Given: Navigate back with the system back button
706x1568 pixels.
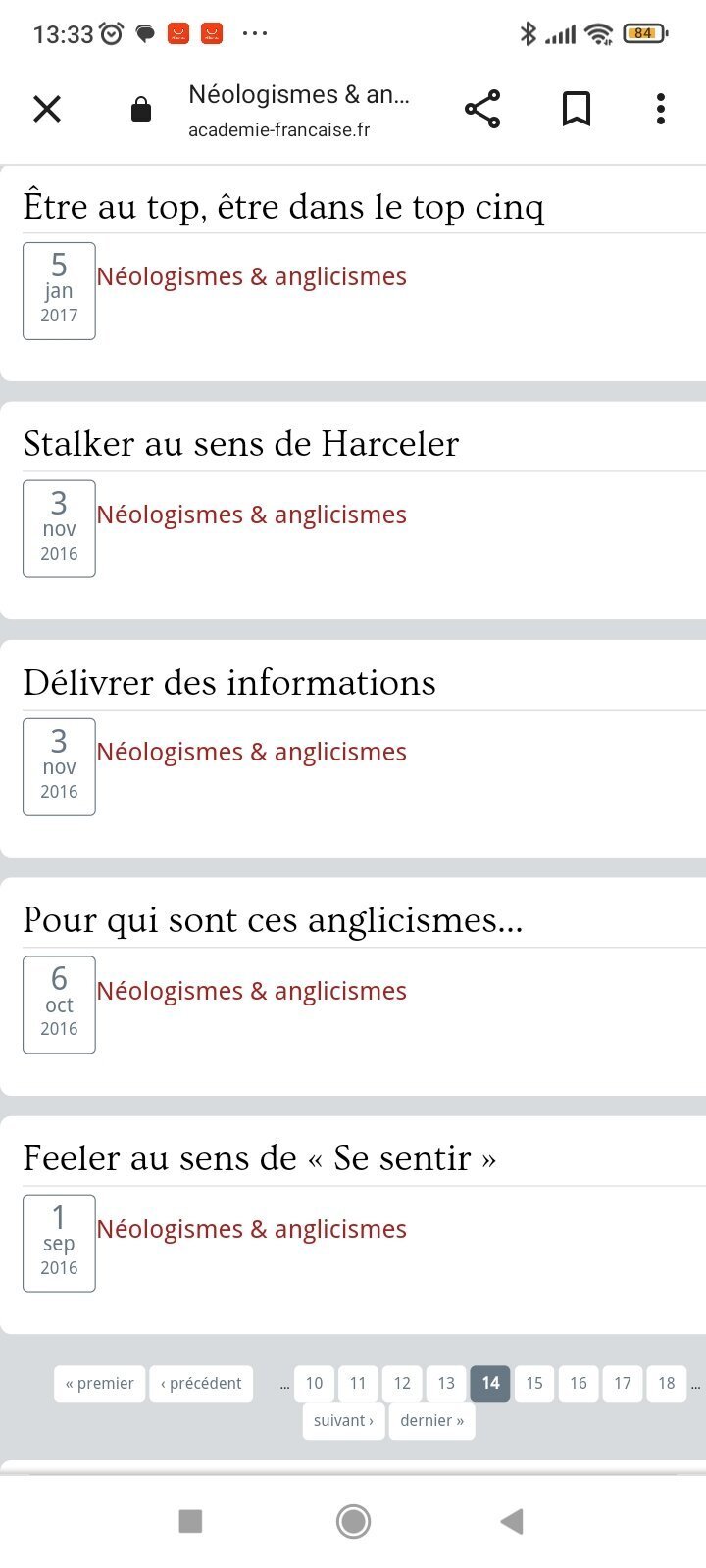Looking at the screenshot, I should 512,1521.
